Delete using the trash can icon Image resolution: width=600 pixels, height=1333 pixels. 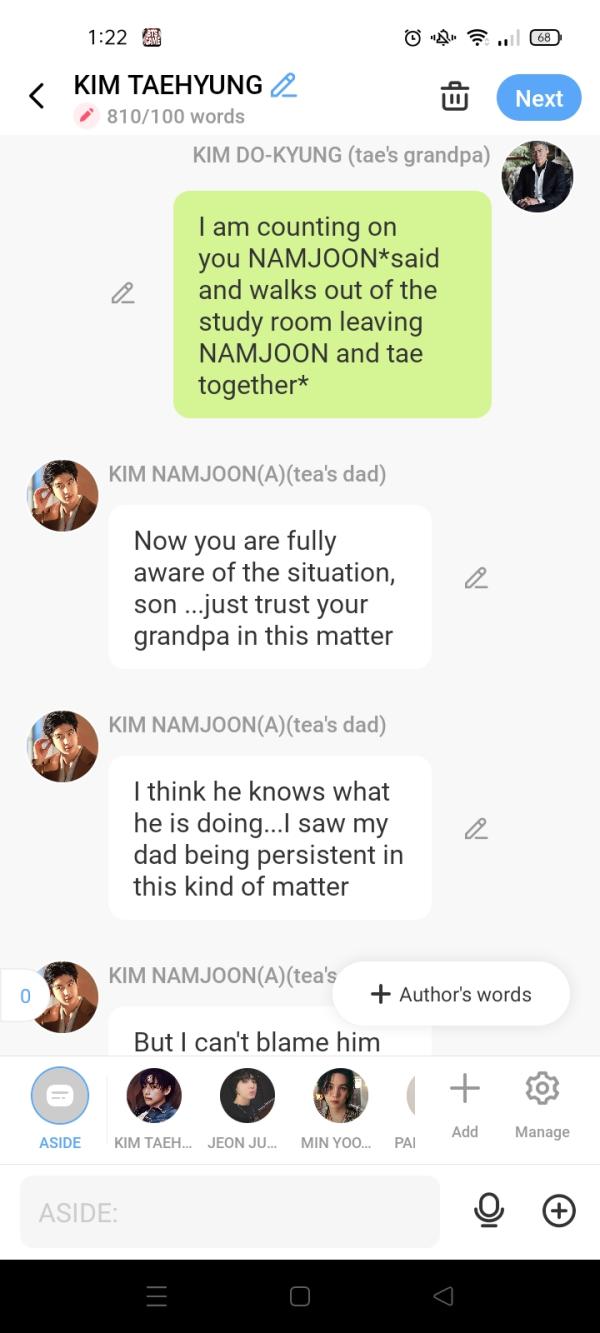(455, 97)
